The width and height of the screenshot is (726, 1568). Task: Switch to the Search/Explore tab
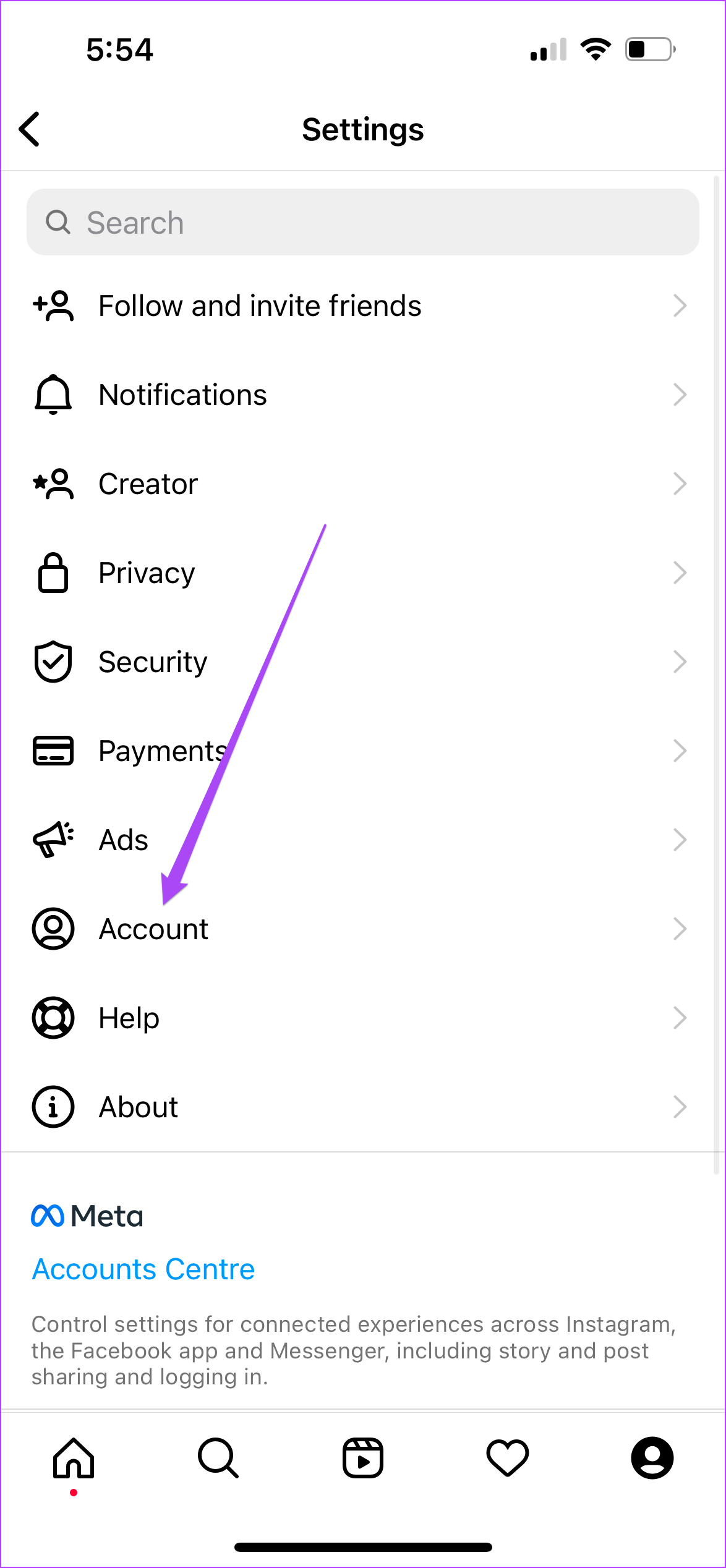point(218,1459)
